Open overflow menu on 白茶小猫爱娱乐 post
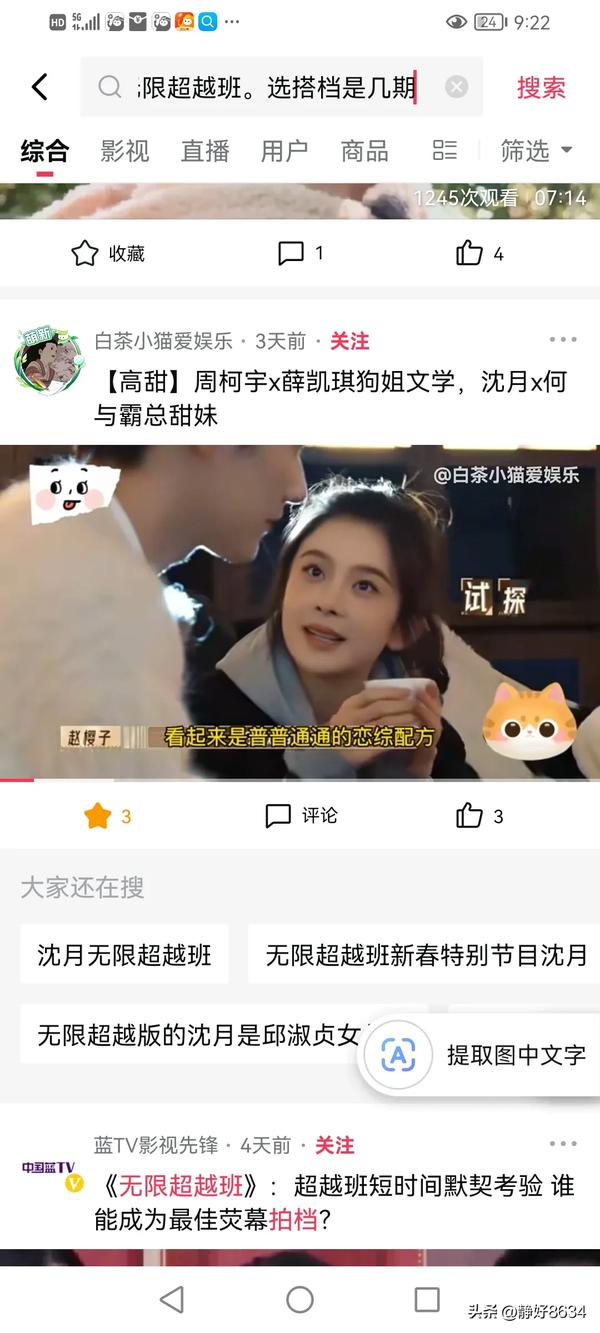 (563, 340)
